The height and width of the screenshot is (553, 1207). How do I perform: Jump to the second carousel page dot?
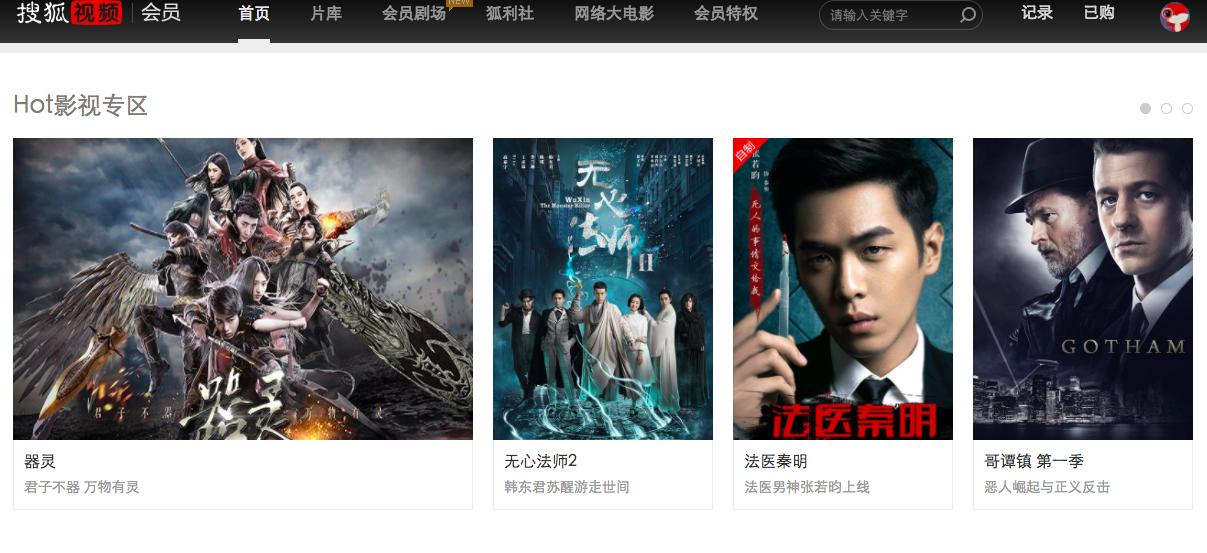1167,108
